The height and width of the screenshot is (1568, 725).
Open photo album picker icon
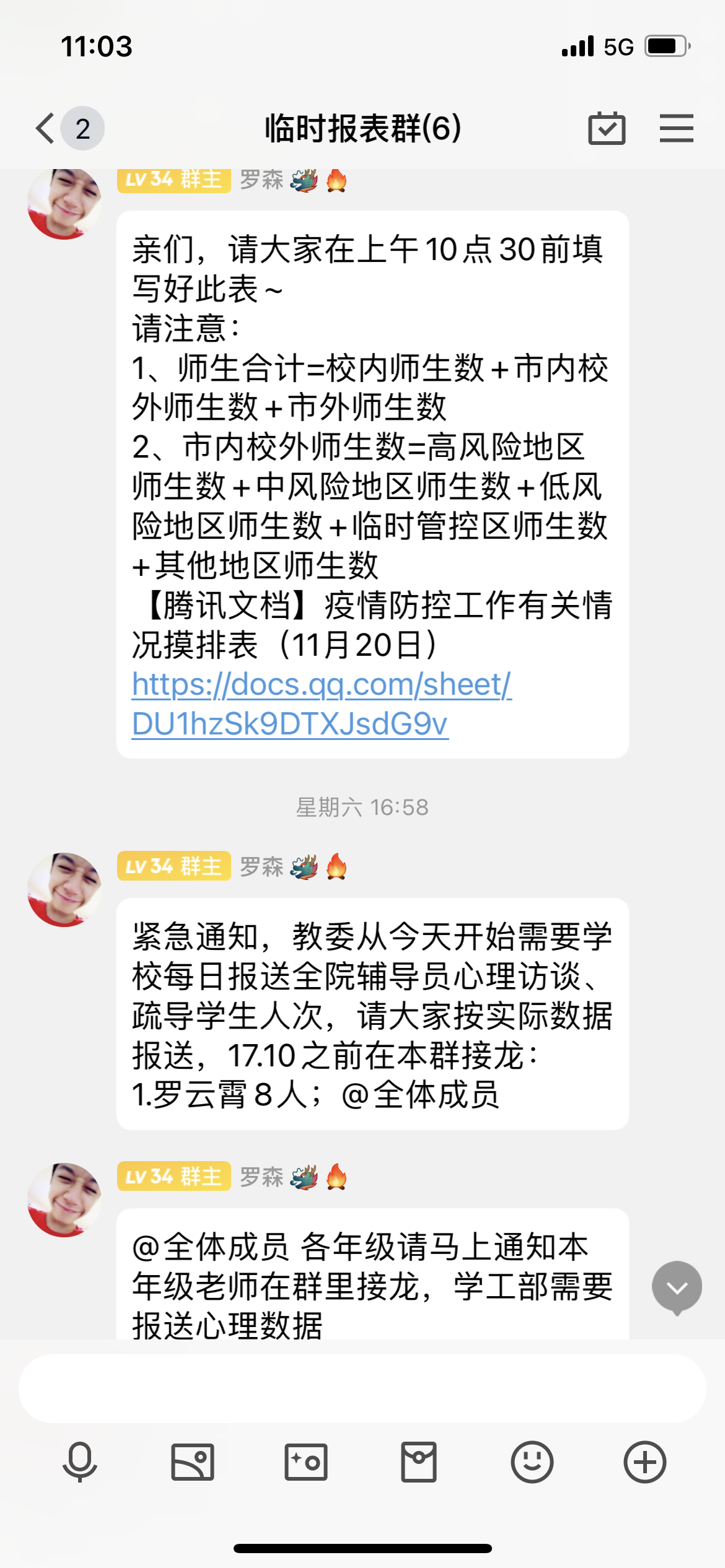pos(193,1462)
